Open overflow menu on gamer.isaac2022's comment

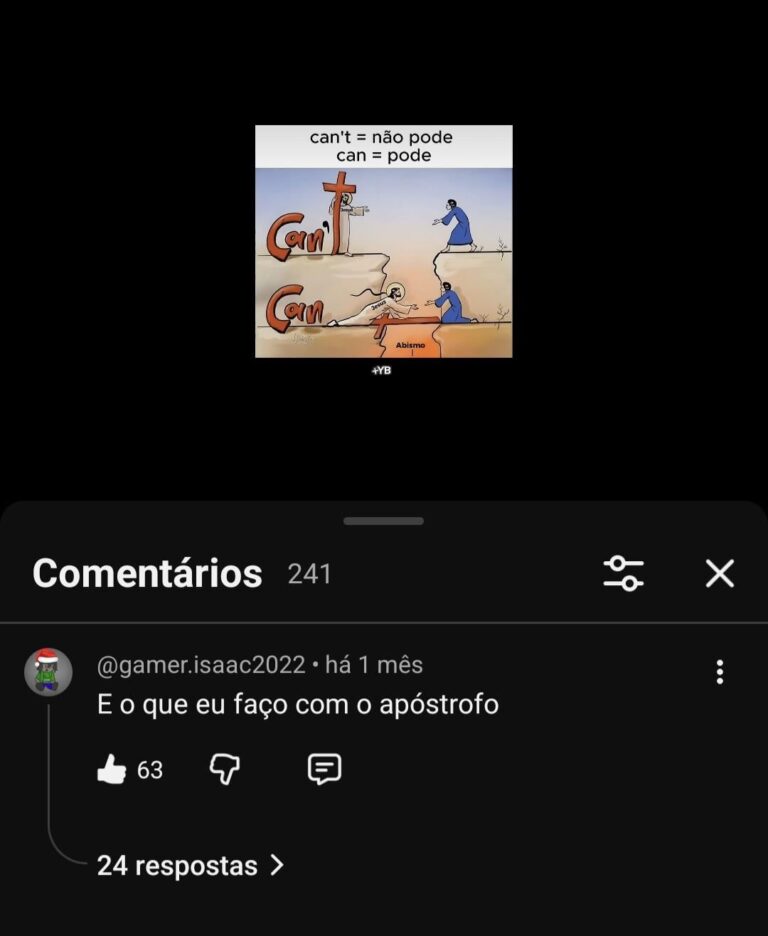719,672
